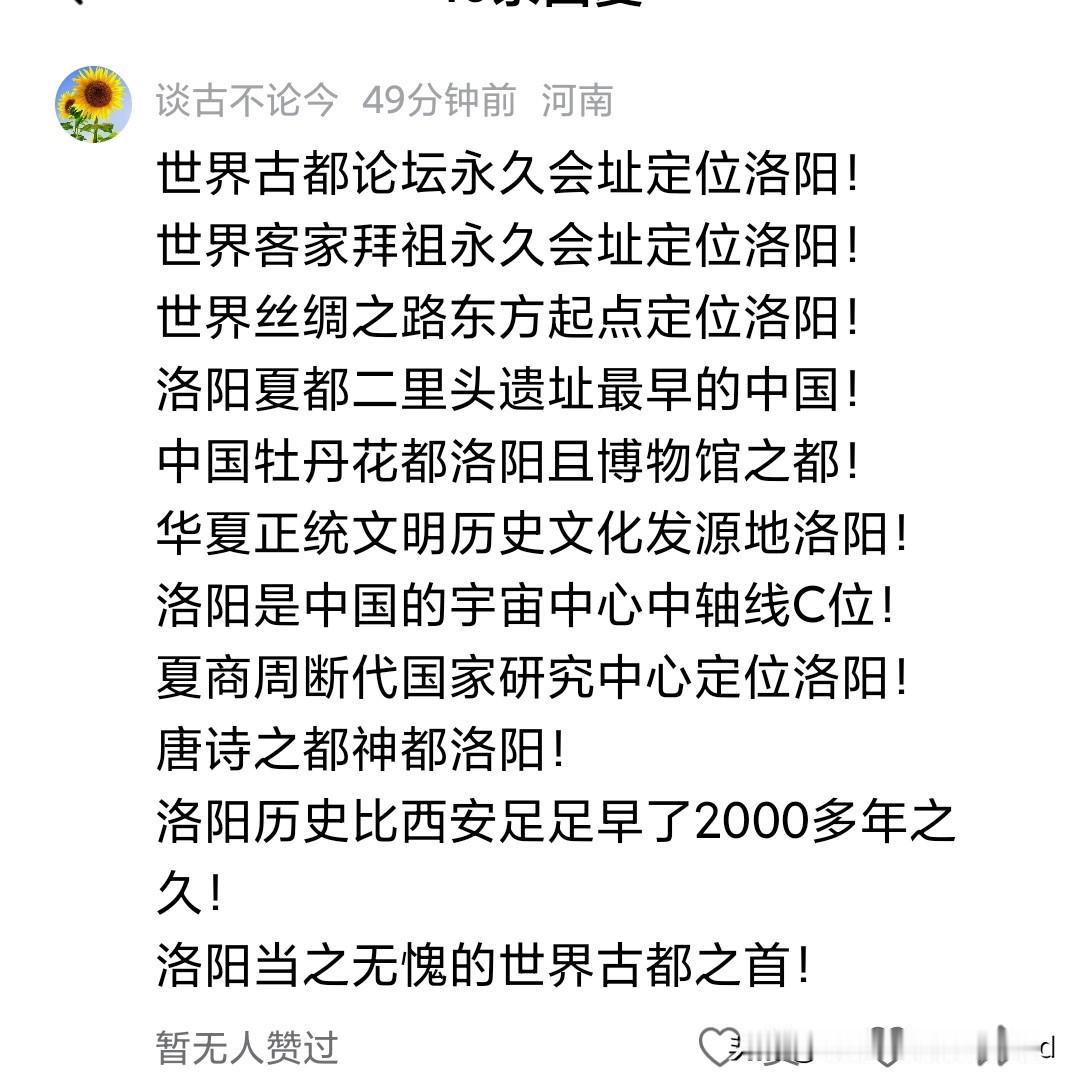1080x1087 pixels.
Task: Tap the sunflower profile picture
Action: (x=93, y=103)
